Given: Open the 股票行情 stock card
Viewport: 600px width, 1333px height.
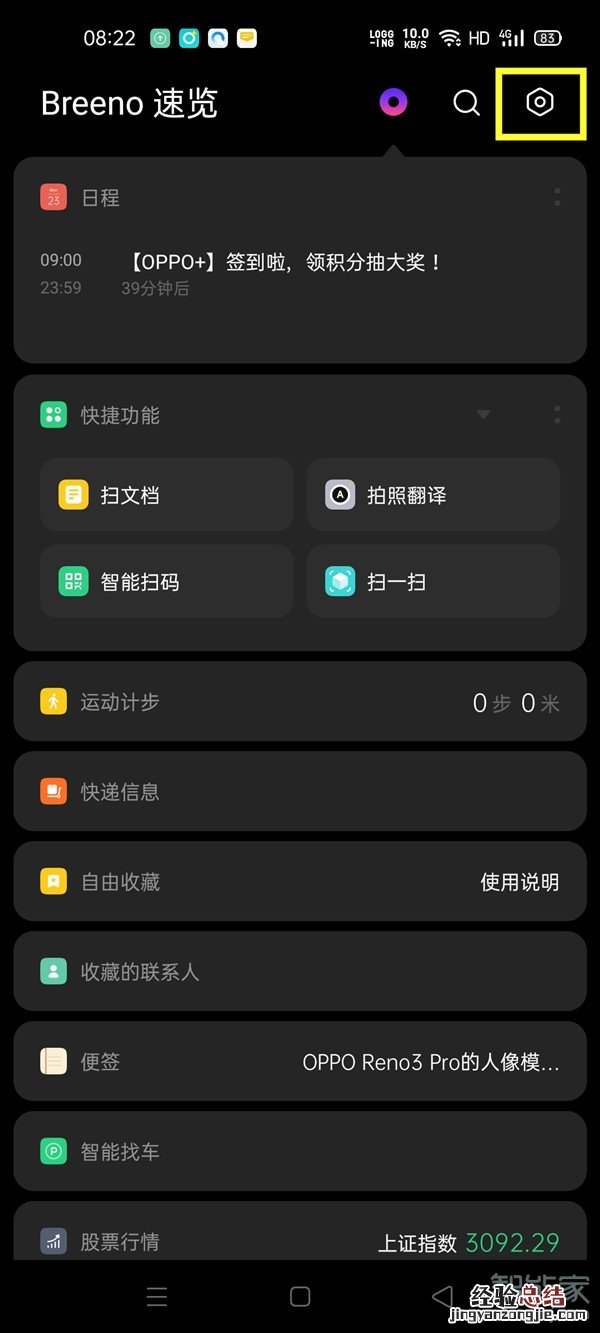Looking at the screenshot, I should (300, 1240).
